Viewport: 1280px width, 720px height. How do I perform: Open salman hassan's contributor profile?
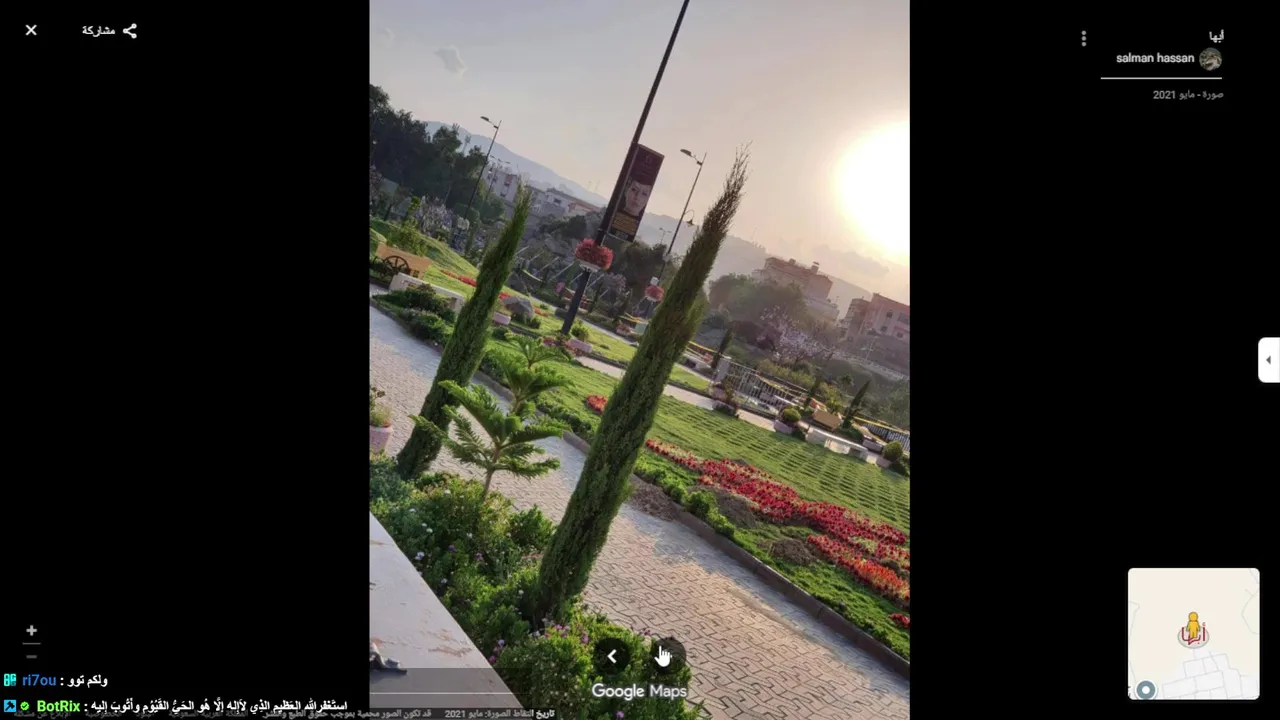[1155, 59]
